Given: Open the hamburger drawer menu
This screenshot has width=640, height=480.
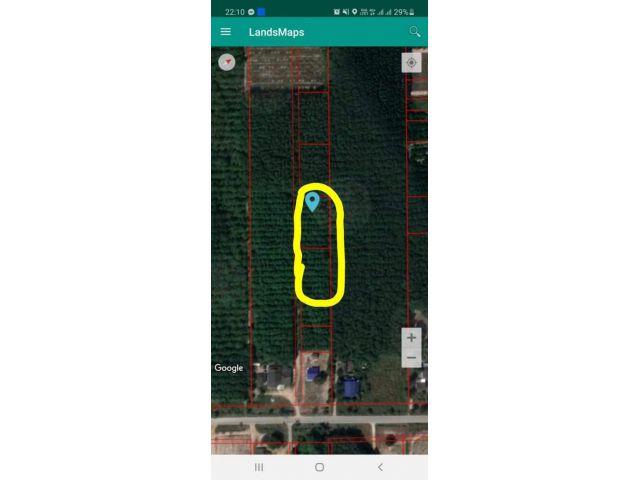Looking at the screenshot, I should [226, 32].
